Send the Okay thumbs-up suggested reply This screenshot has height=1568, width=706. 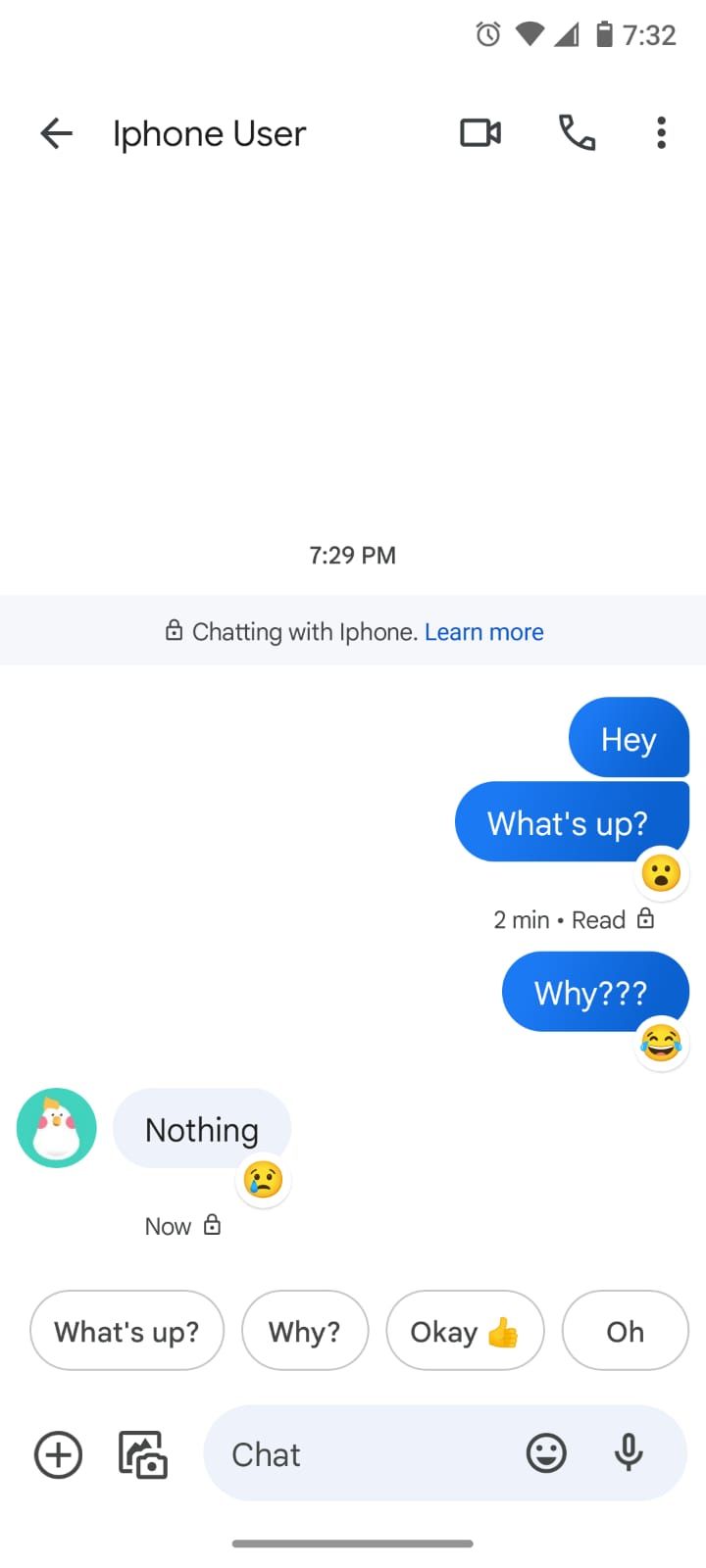pos(465,1331)
